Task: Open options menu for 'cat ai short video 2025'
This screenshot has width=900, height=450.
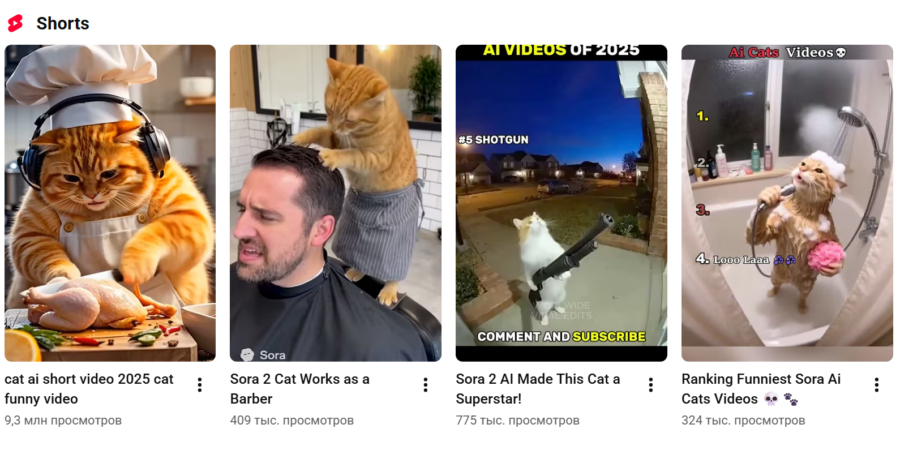Action: point(200,385)
